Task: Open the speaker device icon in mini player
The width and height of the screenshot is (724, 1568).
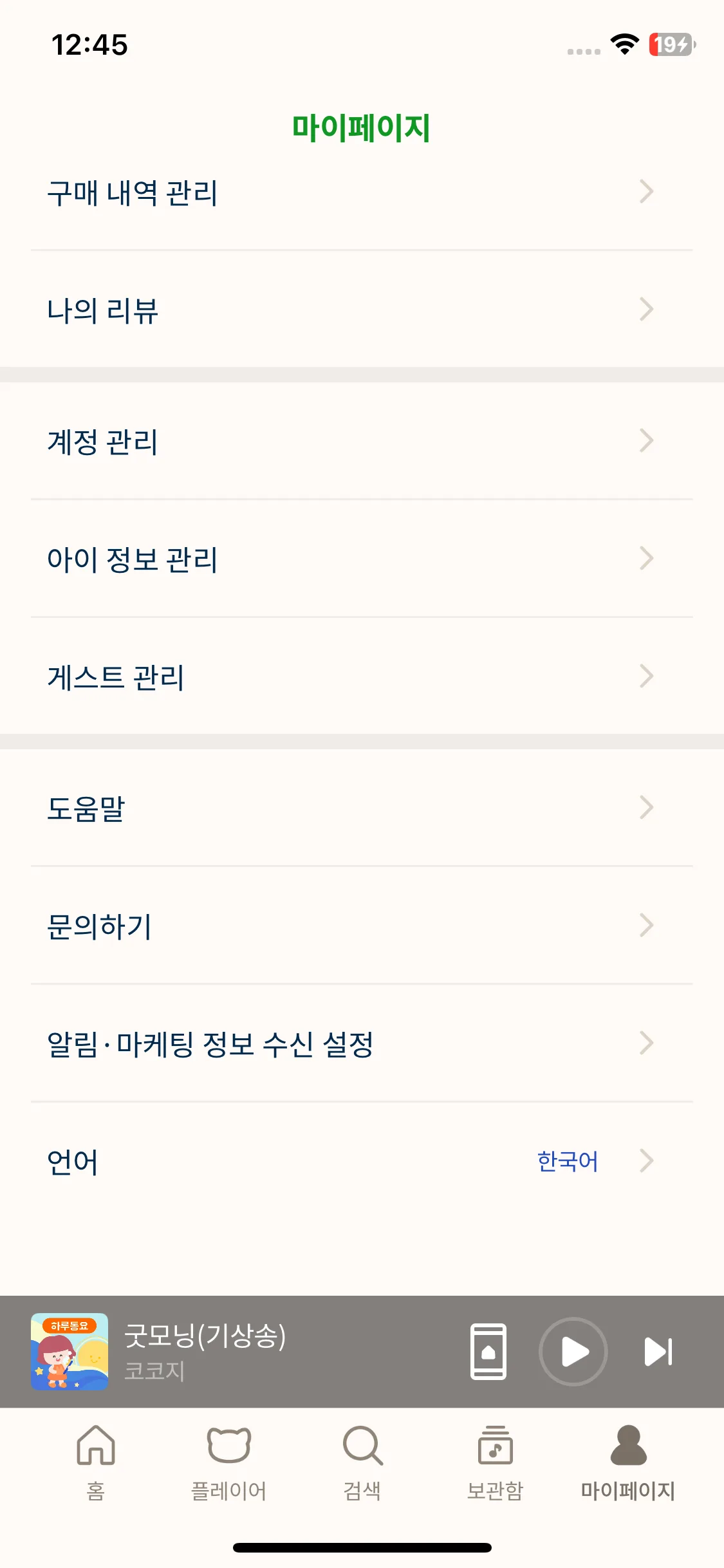Action: (489, 1352)
